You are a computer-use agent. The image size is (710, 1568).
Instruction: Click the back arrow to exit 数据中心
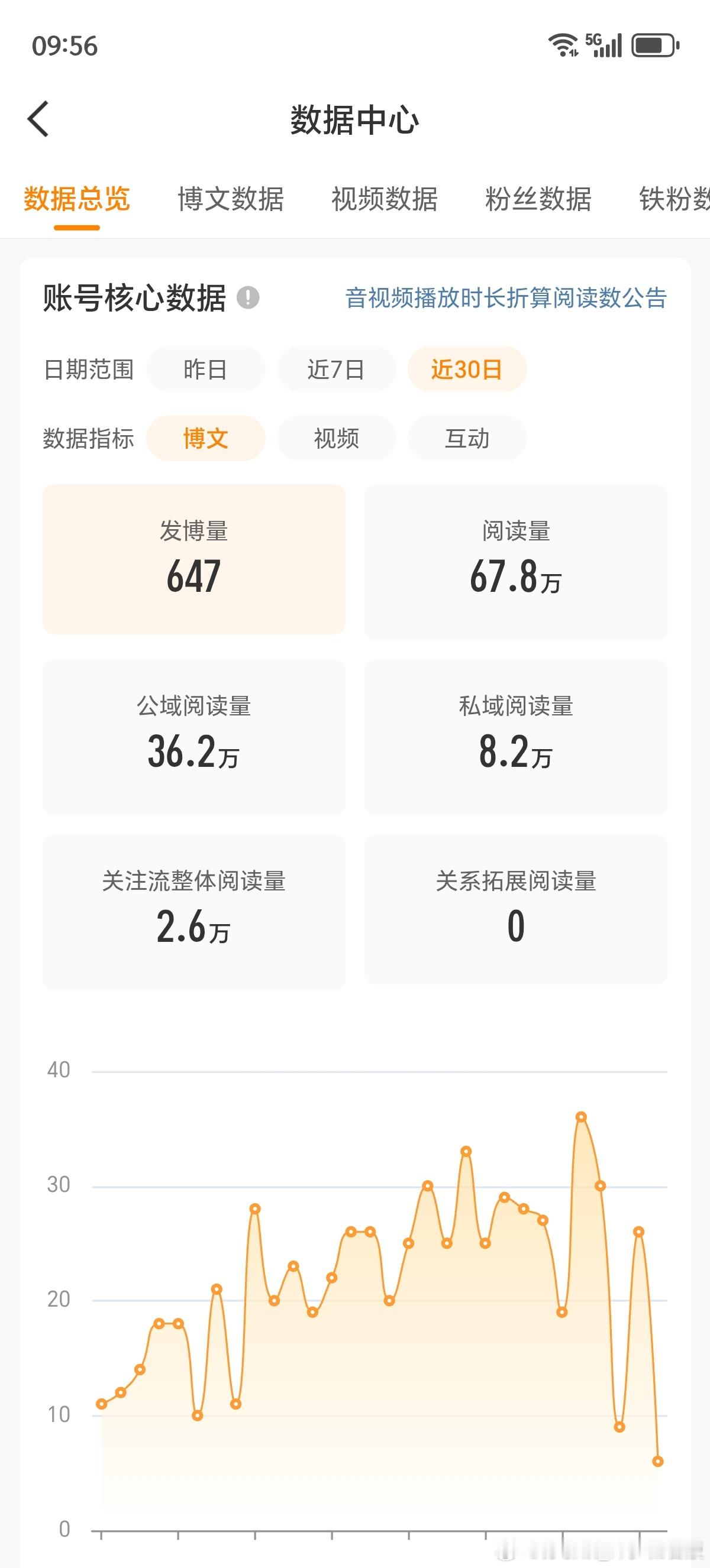tap(38, 119)
